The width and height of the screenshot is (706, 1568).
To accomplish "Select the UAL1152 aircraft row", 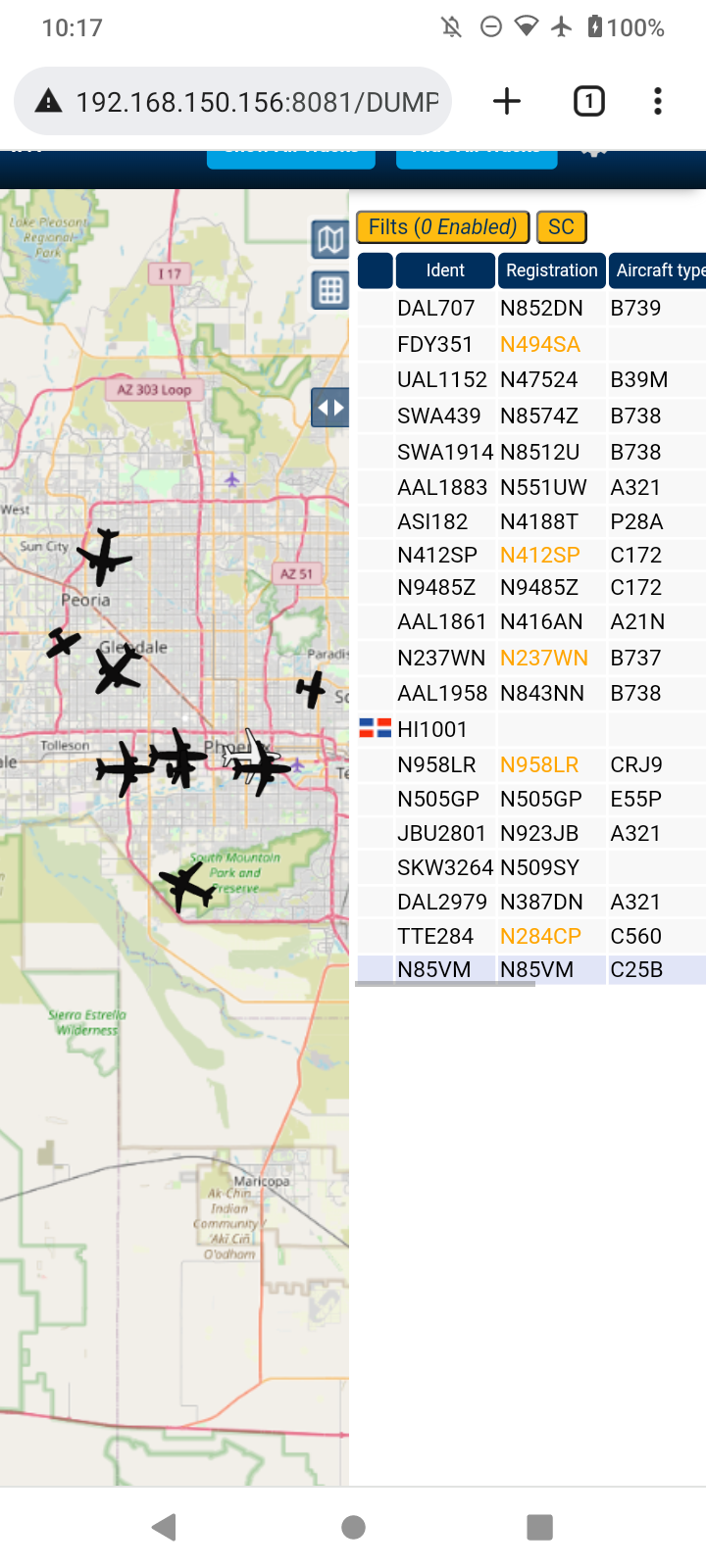I will pyautogui.click(x=530, y=379).
